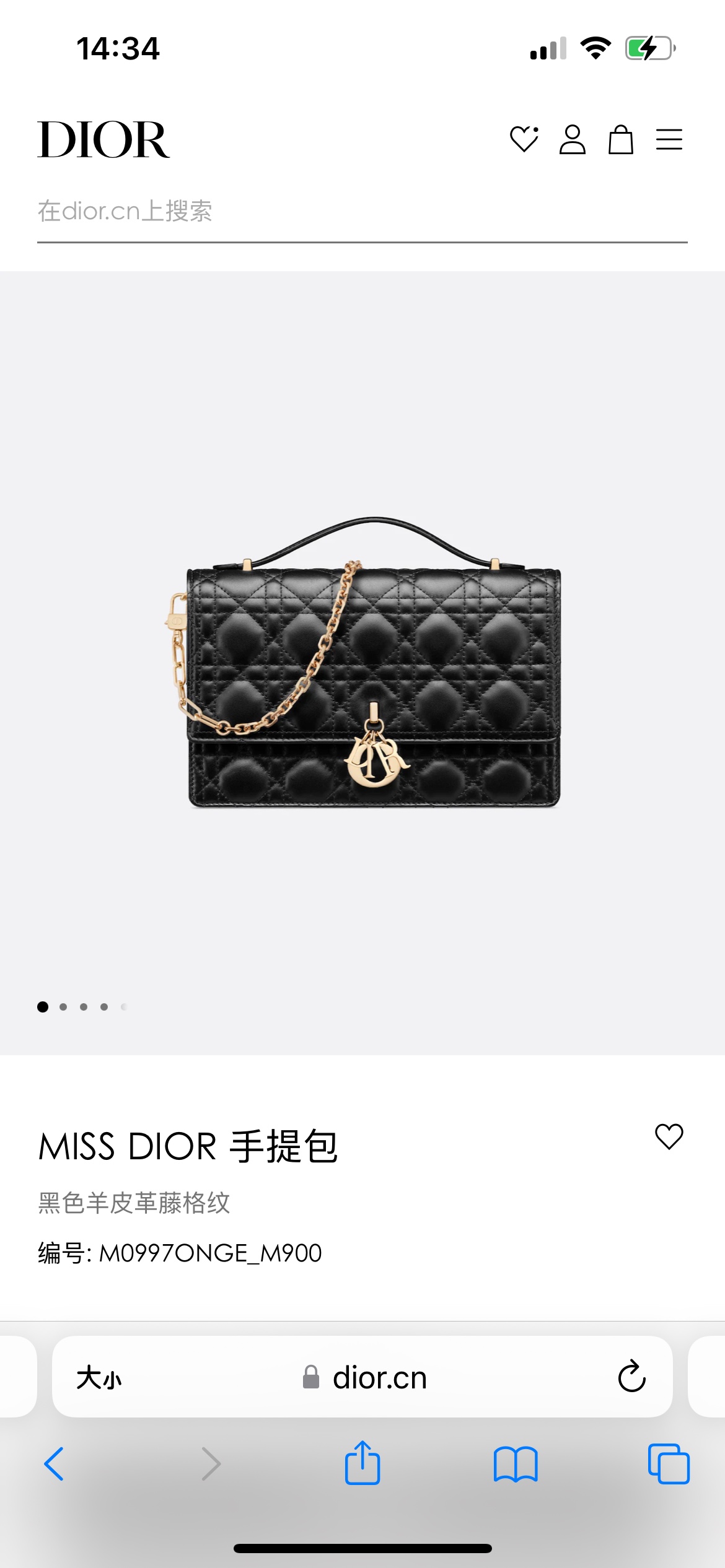Reload the dior.cn page
Viewport: 725px width, 1568px height.
click(631, 1377)
